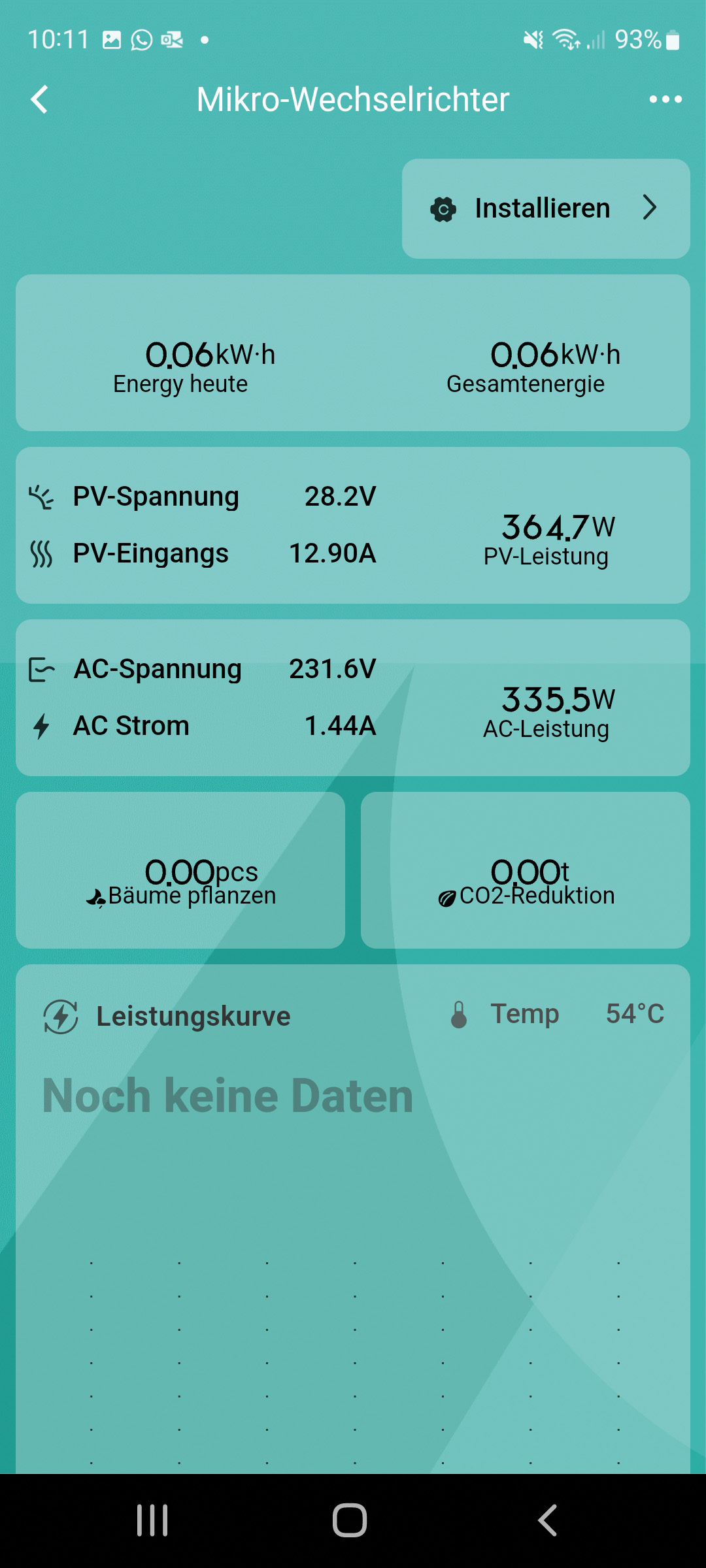This screenshot has height=1568, width=706.
Task: Go back using the top-left arrow
Action: [x=40, y=99]
